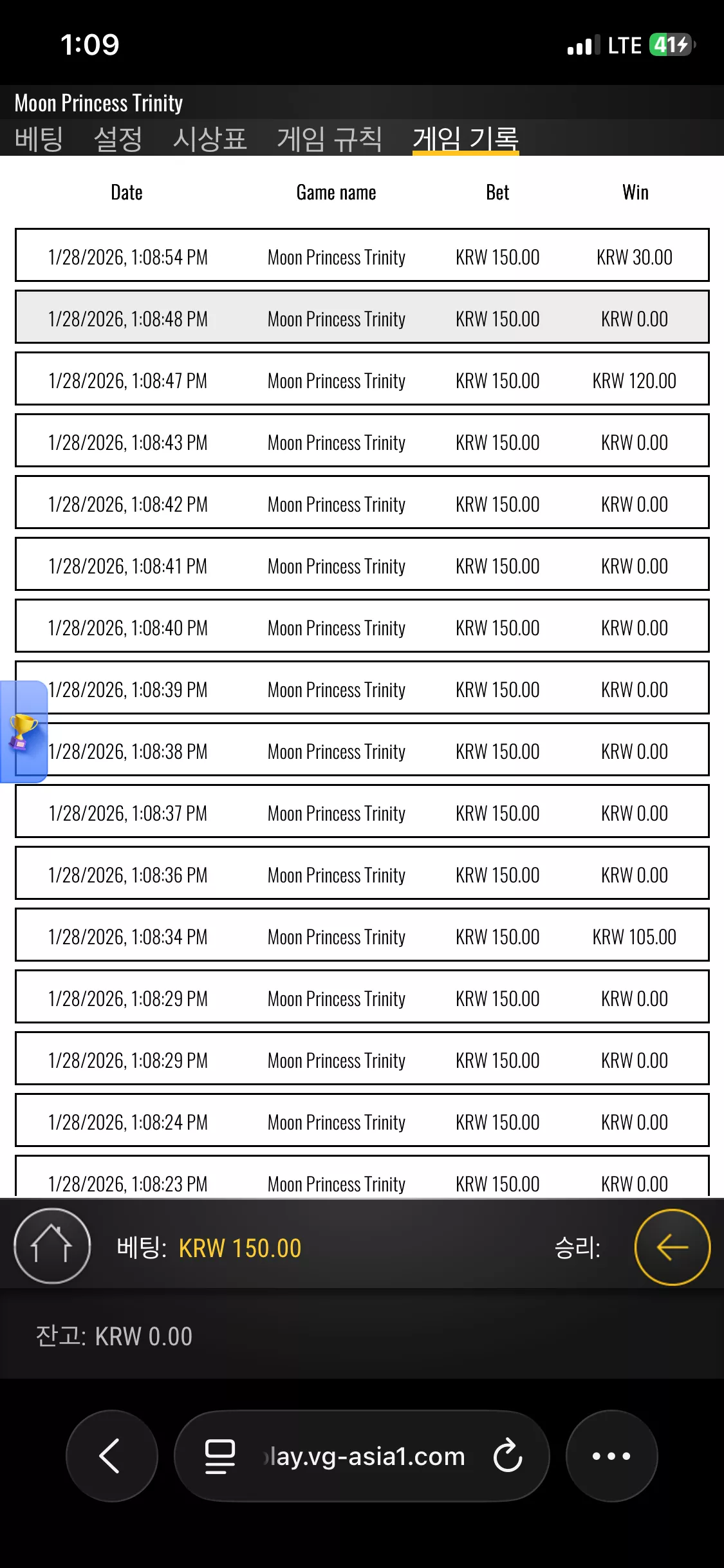Open the 1:08:48 PM game record

coord(362,317)
